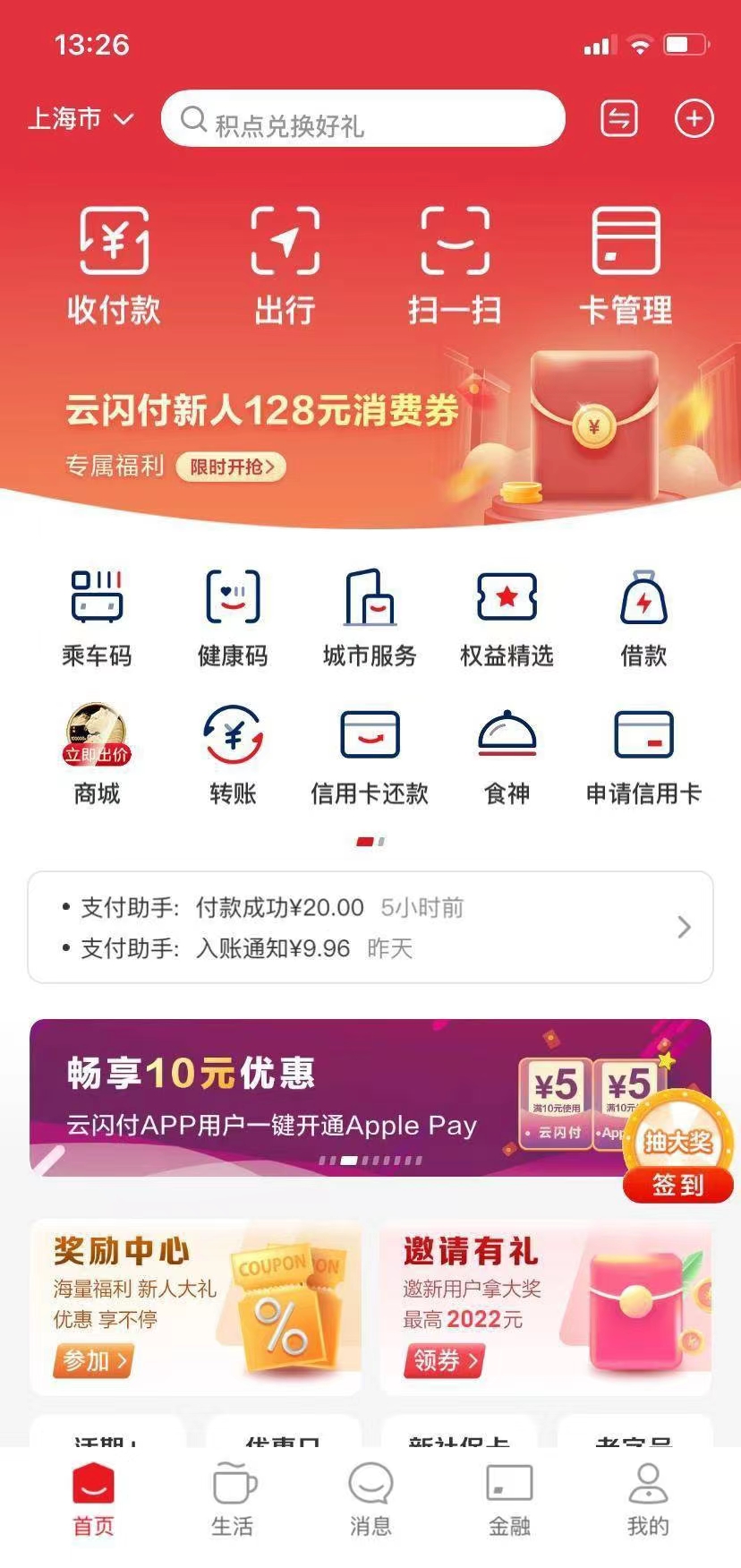
Task: Open 健康码 health code
Action: pos(233,618)
